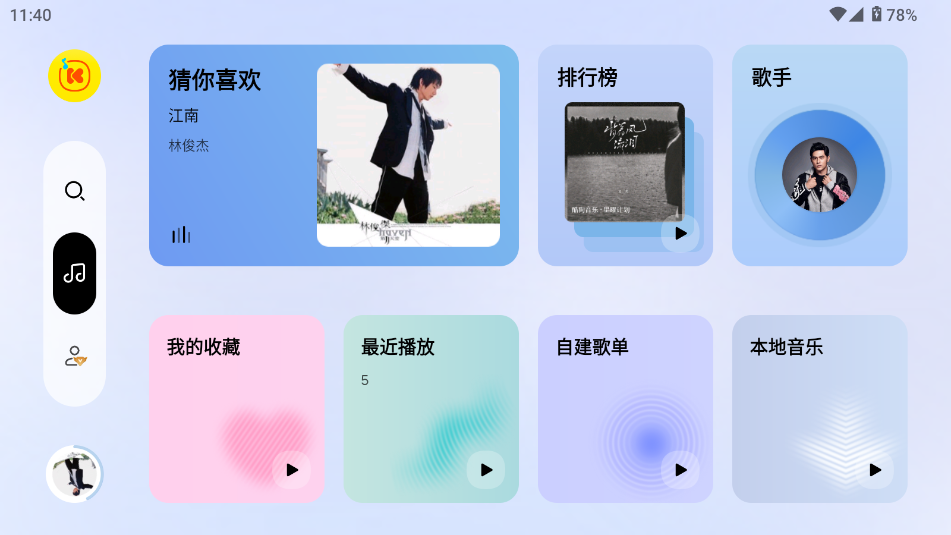Open the 歌手 artists card
The image size is (951, 535).
click(x=819, y=175)
